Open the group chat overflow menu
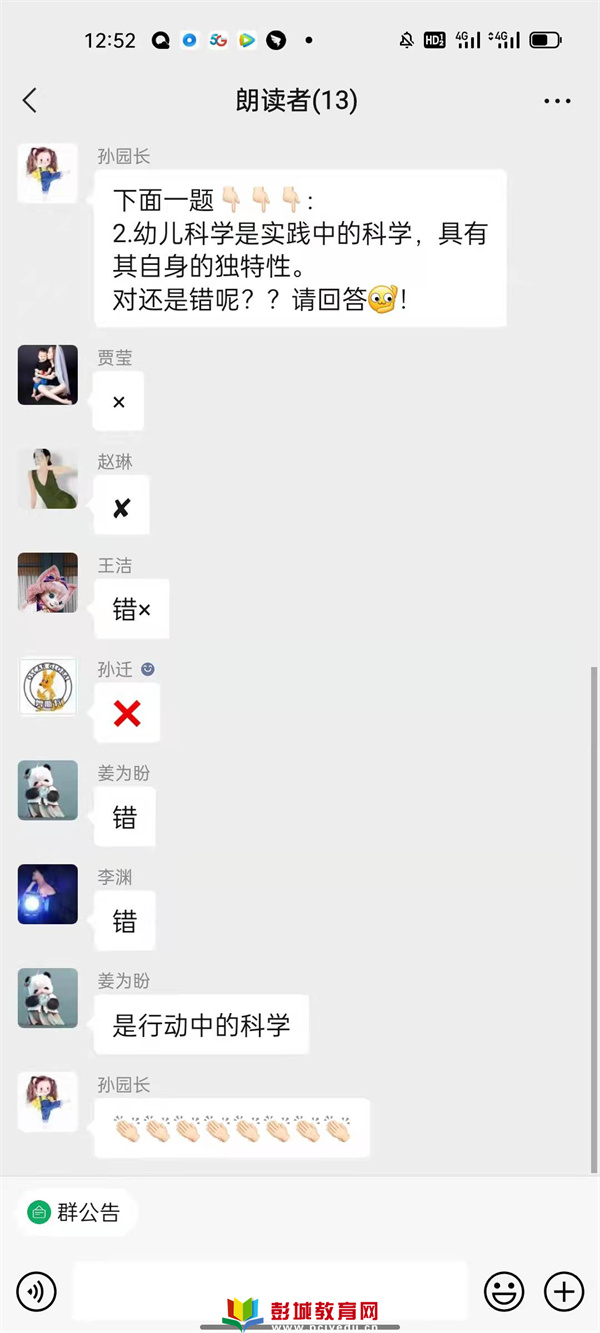 click(x=556, y=101)
